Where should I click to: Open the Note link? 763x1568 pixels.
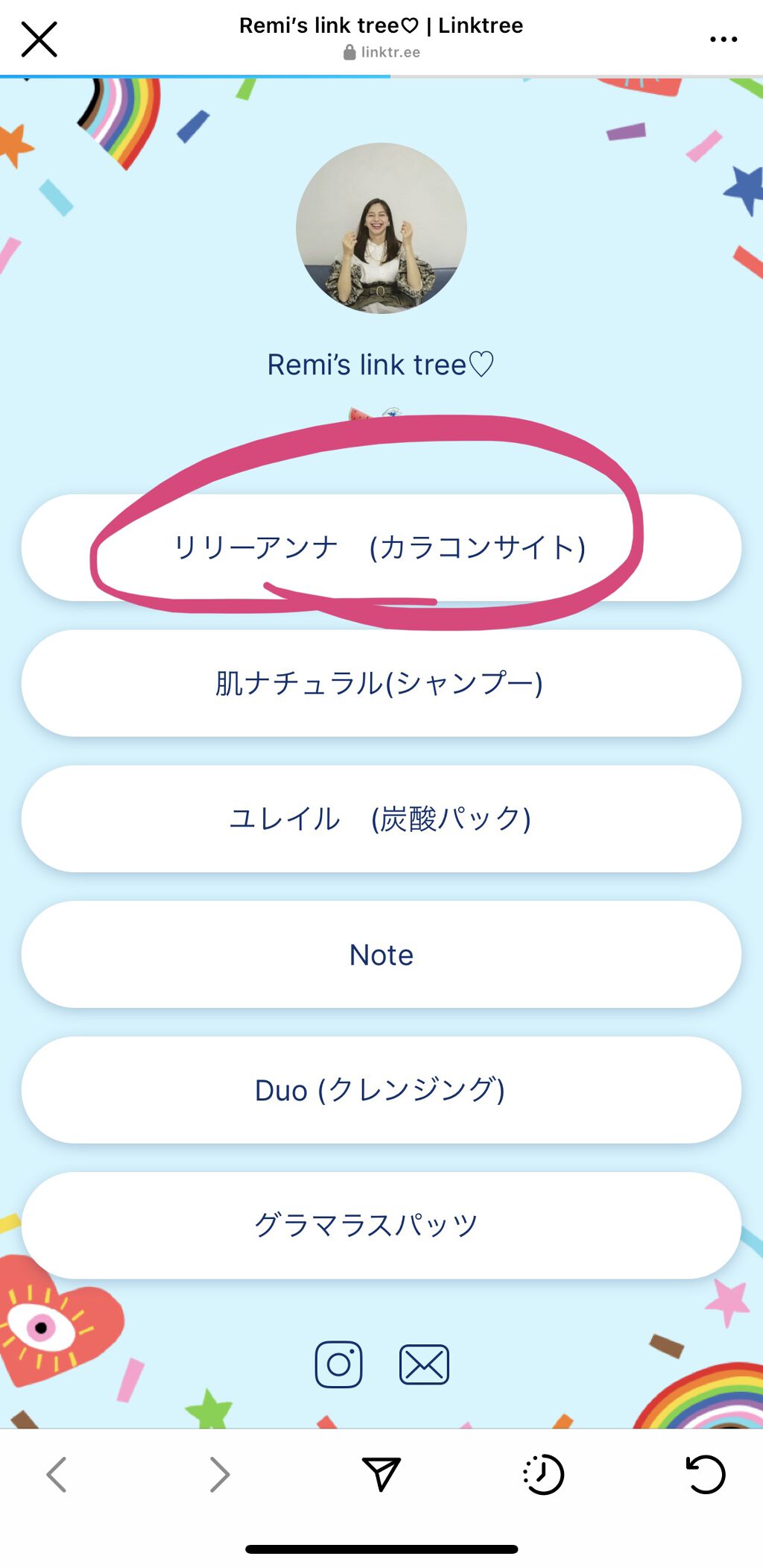pos(380,954)
